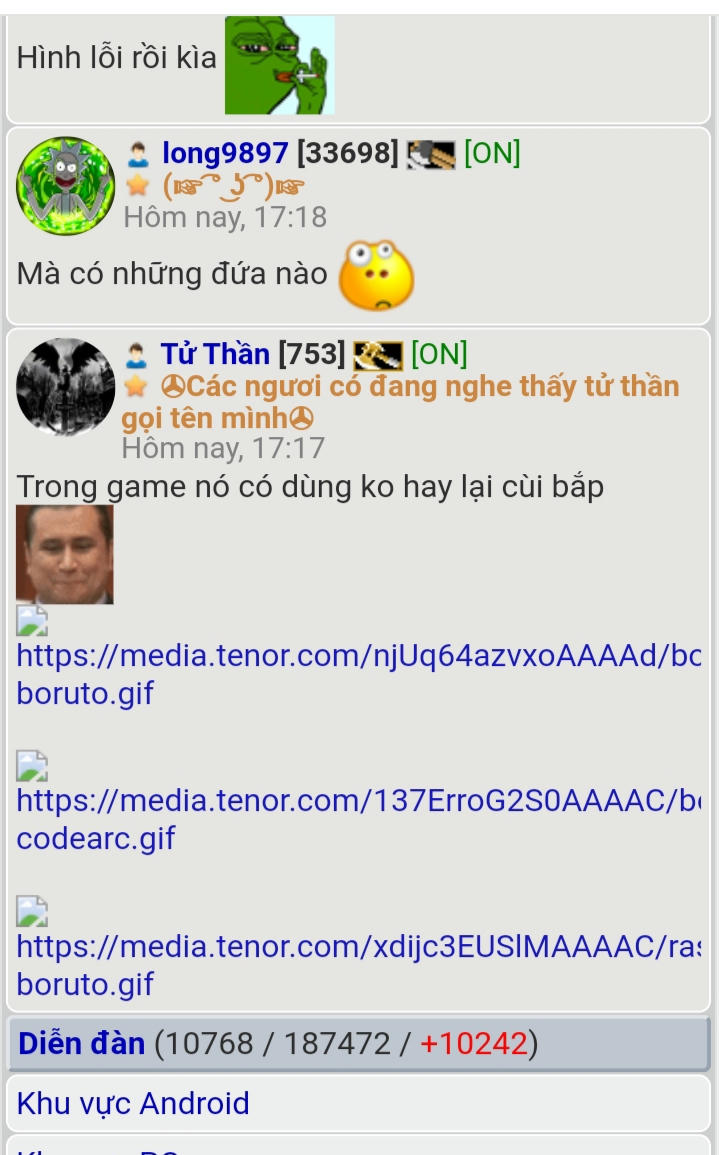The image size is (719, 1155).
Task: Open Tử Thần's profile link
Action: (x=215, y=354)
